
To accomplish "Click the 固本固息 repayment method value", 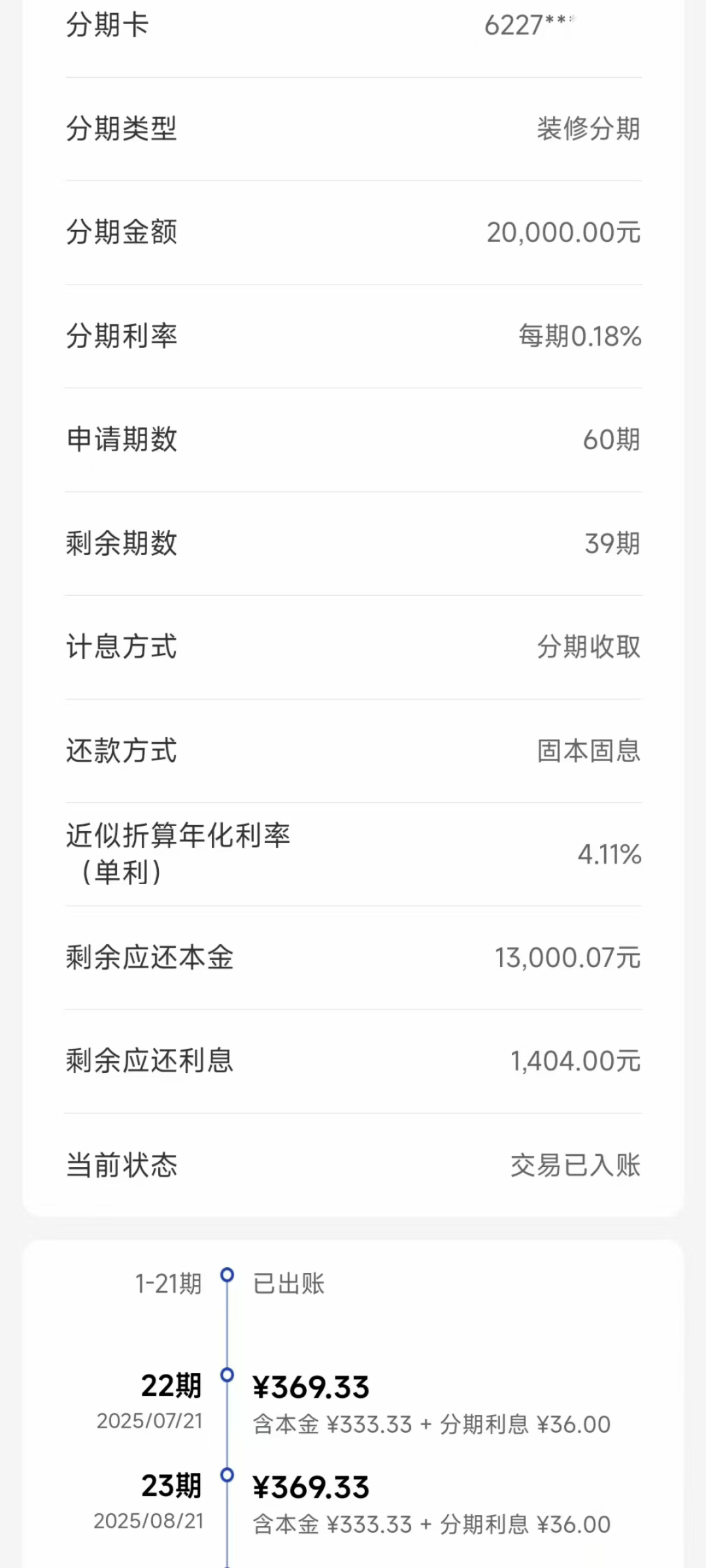I will click(x=588, y=751).
